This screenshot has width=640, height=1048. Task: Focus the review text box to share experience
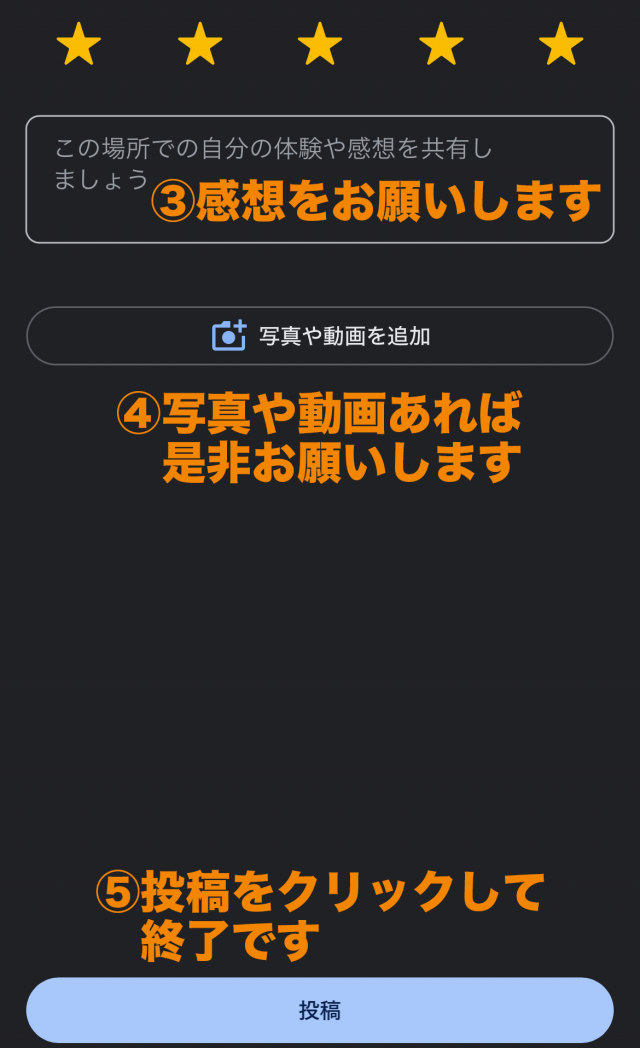pyautogui.click(x=320, y=179)
